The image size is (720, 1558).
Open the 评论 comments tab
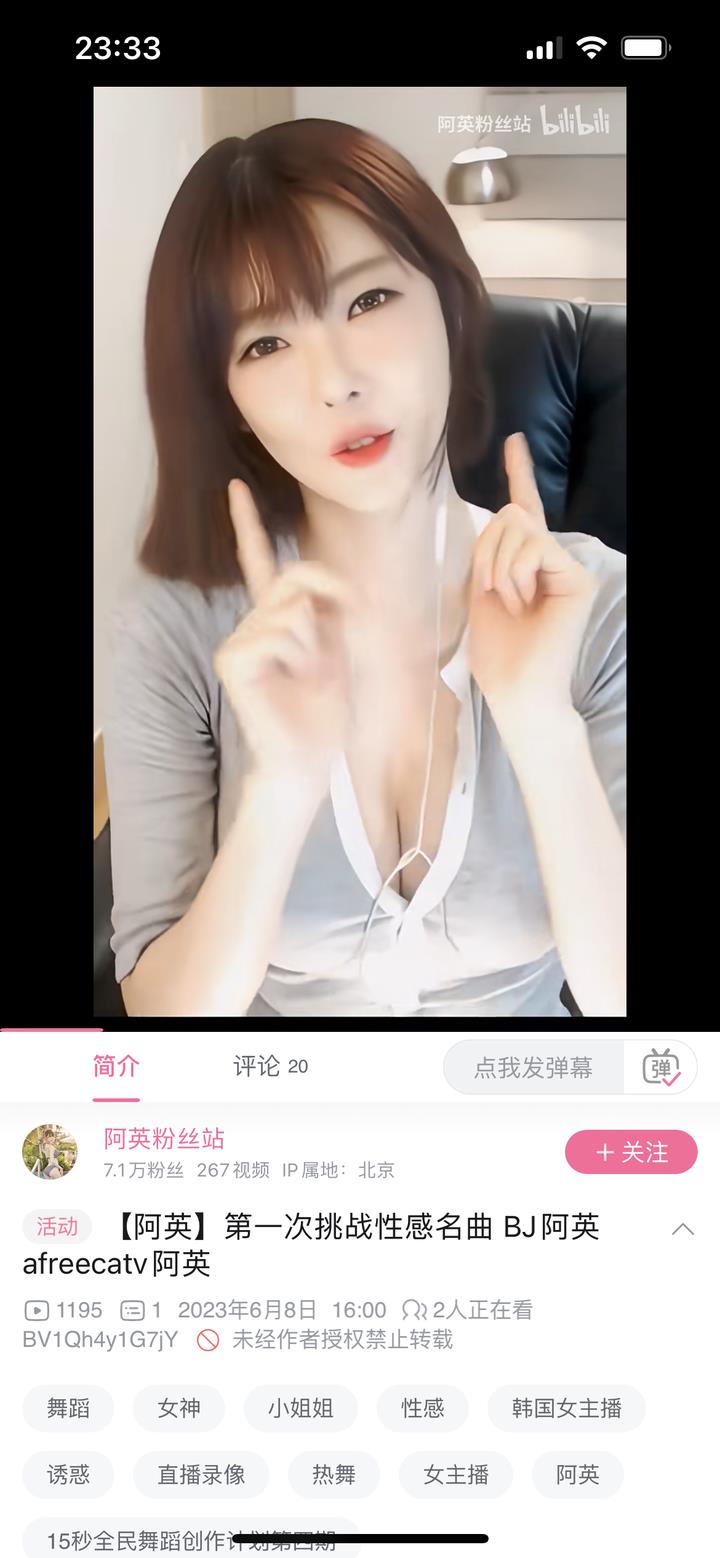(270, 1067)
